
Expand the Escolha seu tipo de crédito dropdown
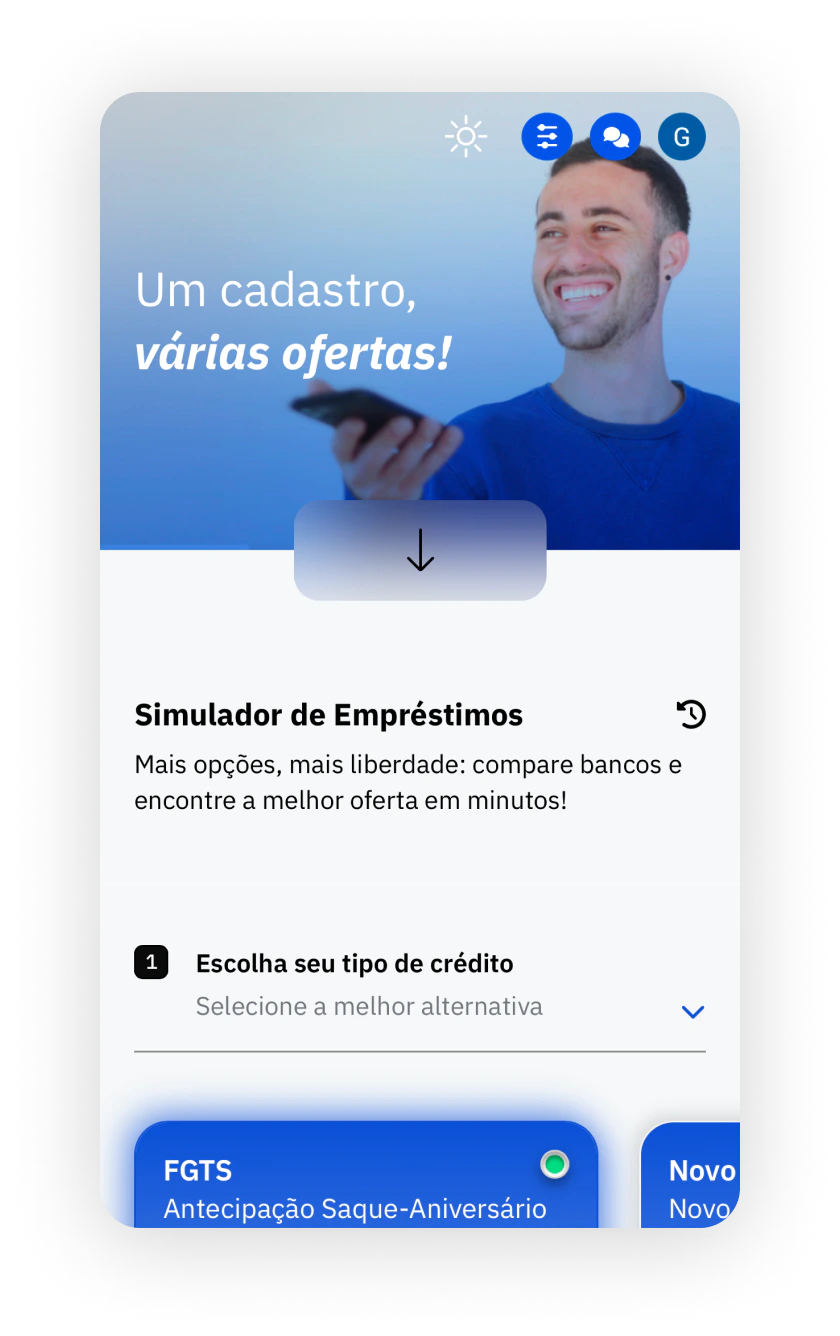(x=692, y=1011)
